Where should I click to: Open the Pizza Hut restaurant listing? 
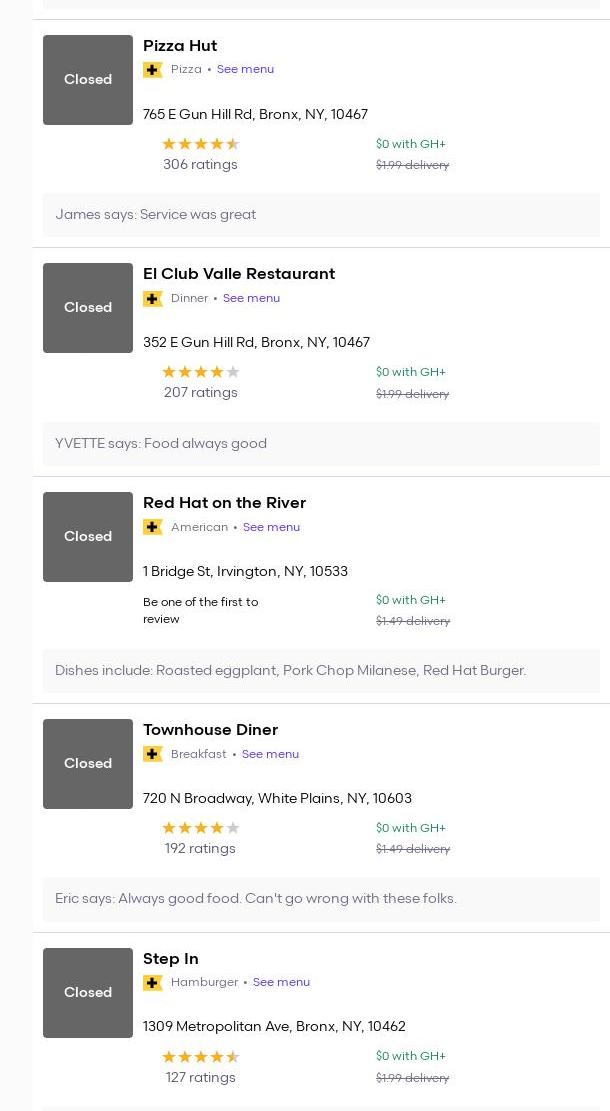pos(180,46)
